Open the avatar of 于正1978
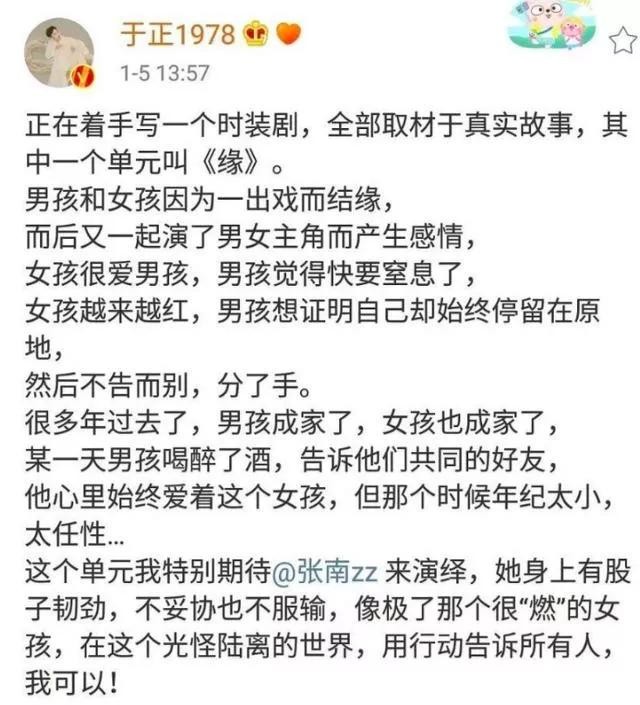This screenshot has height=705, width=640. [57, 51]
